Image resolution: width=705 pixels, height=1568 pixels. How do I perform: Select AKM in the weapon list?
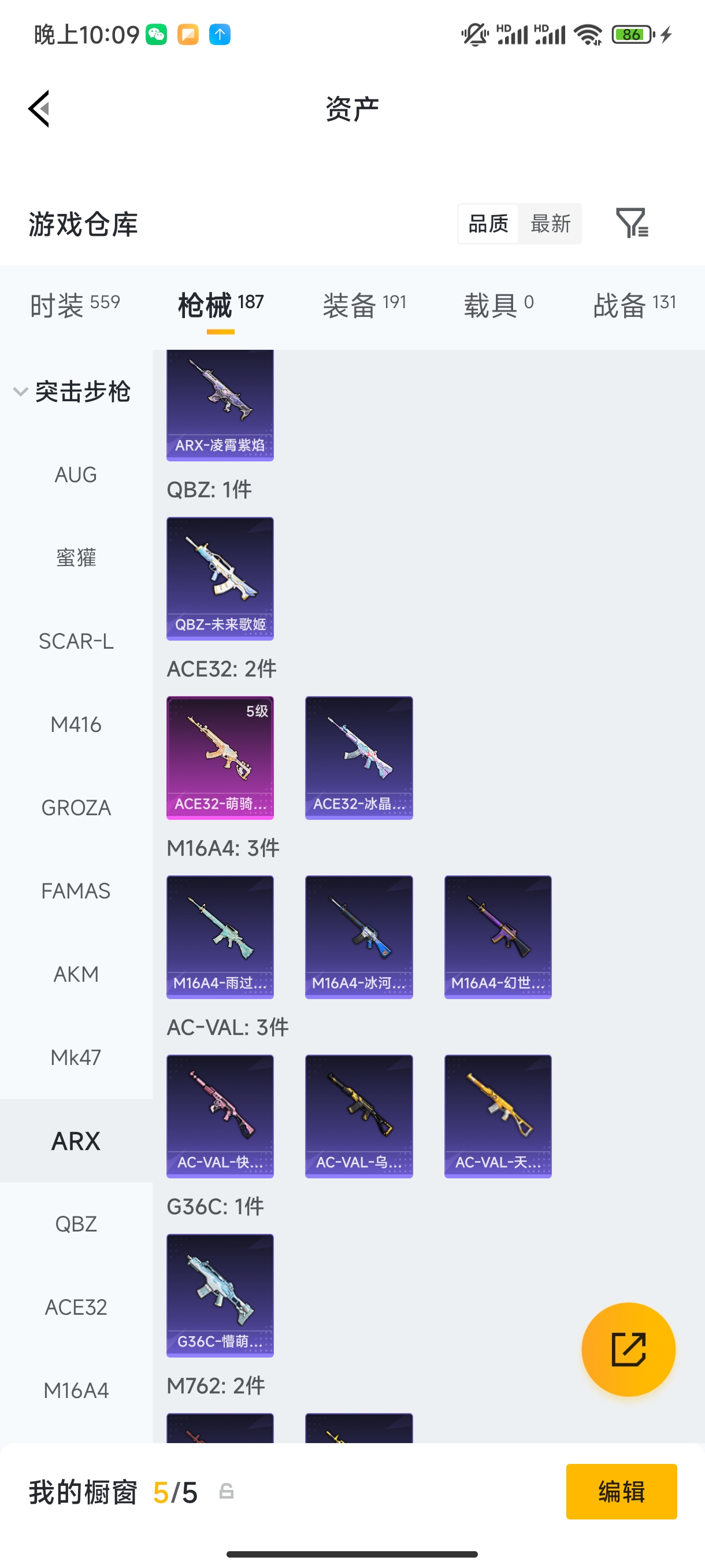[76, 974]
